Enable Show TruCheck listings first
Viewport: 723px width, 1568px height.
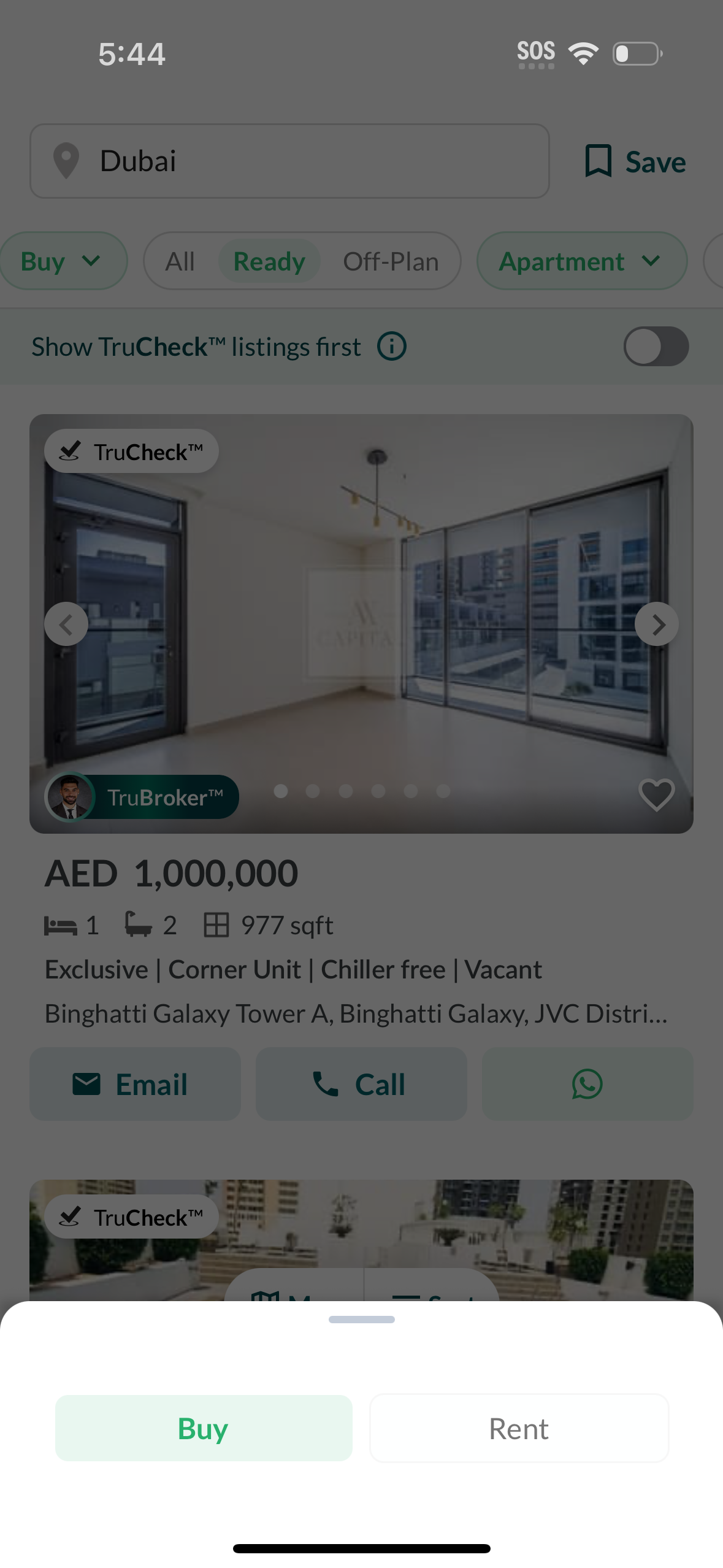point(656,346)
